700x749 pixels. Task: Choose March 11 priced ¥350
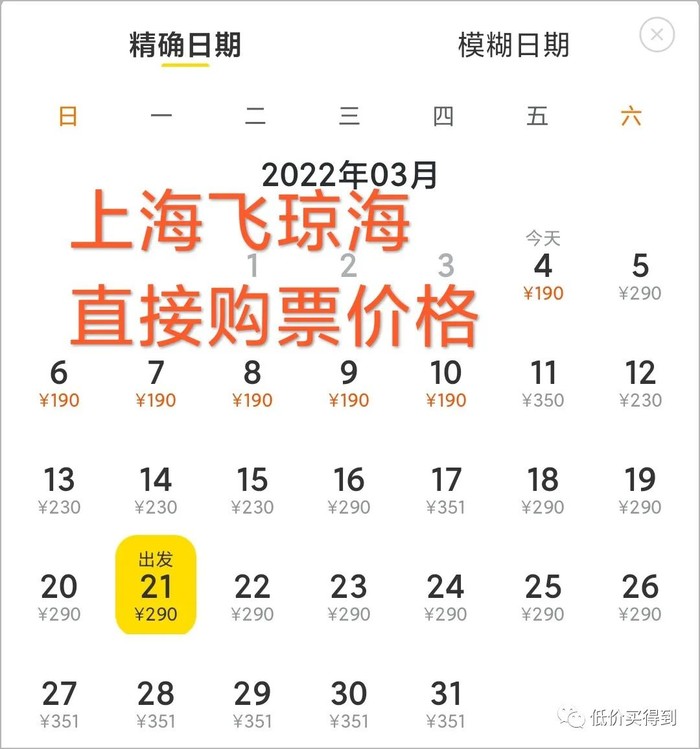543,383
